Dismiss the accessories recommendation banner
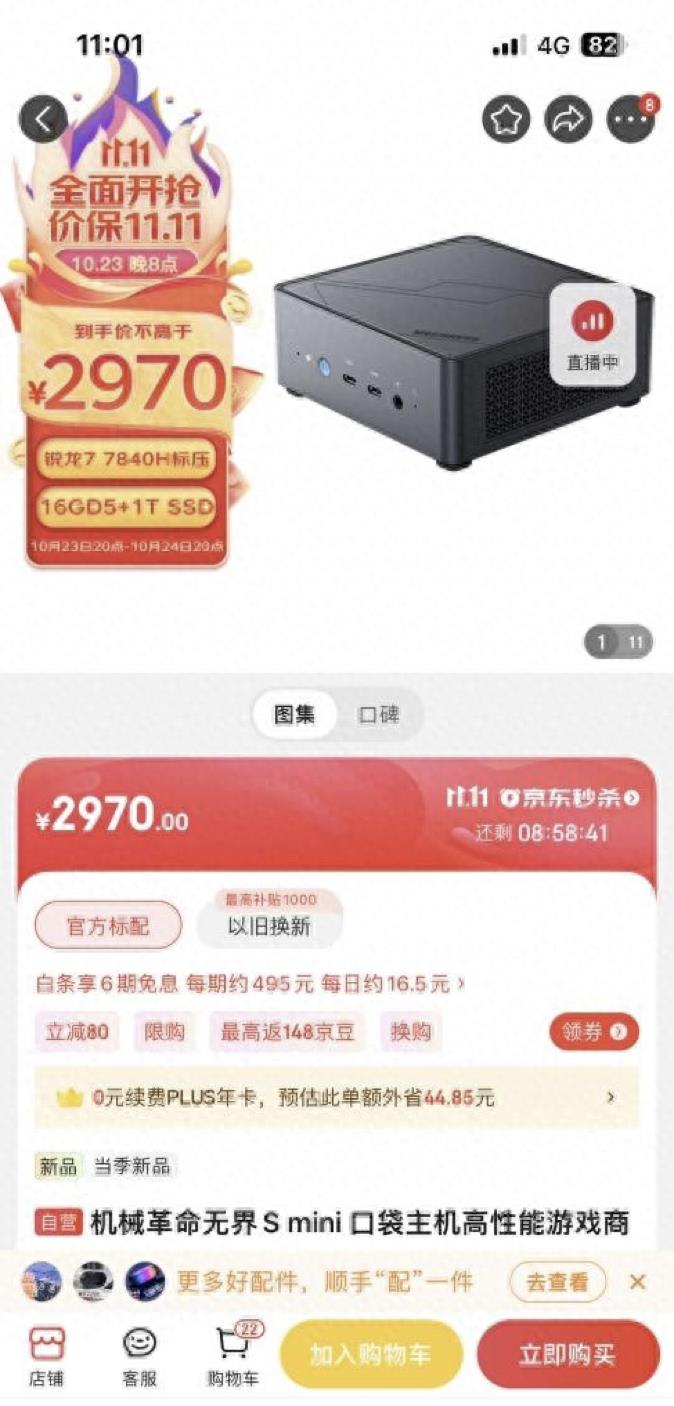This screenshot has width=674, height=1406. pyautogui.click(x=638, y=1282)
